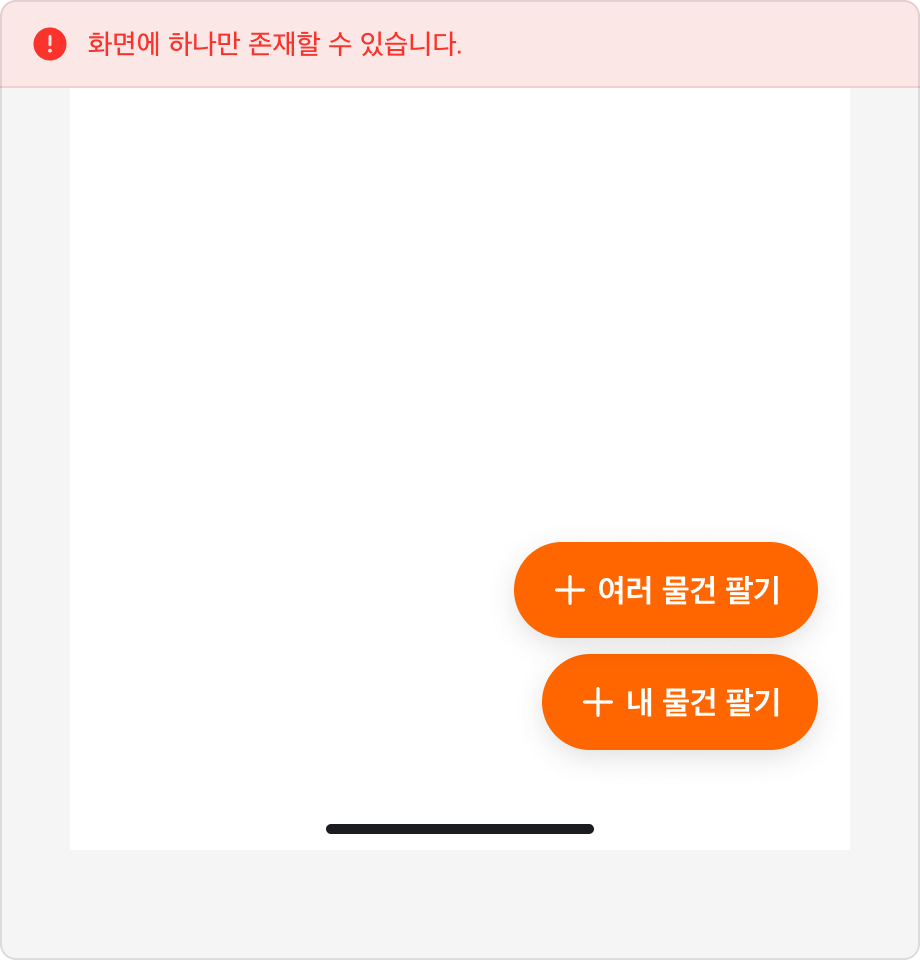Dismiss the pink error notification banner
The height and width of the screenshot is (960, 920).
click(460, 45)
